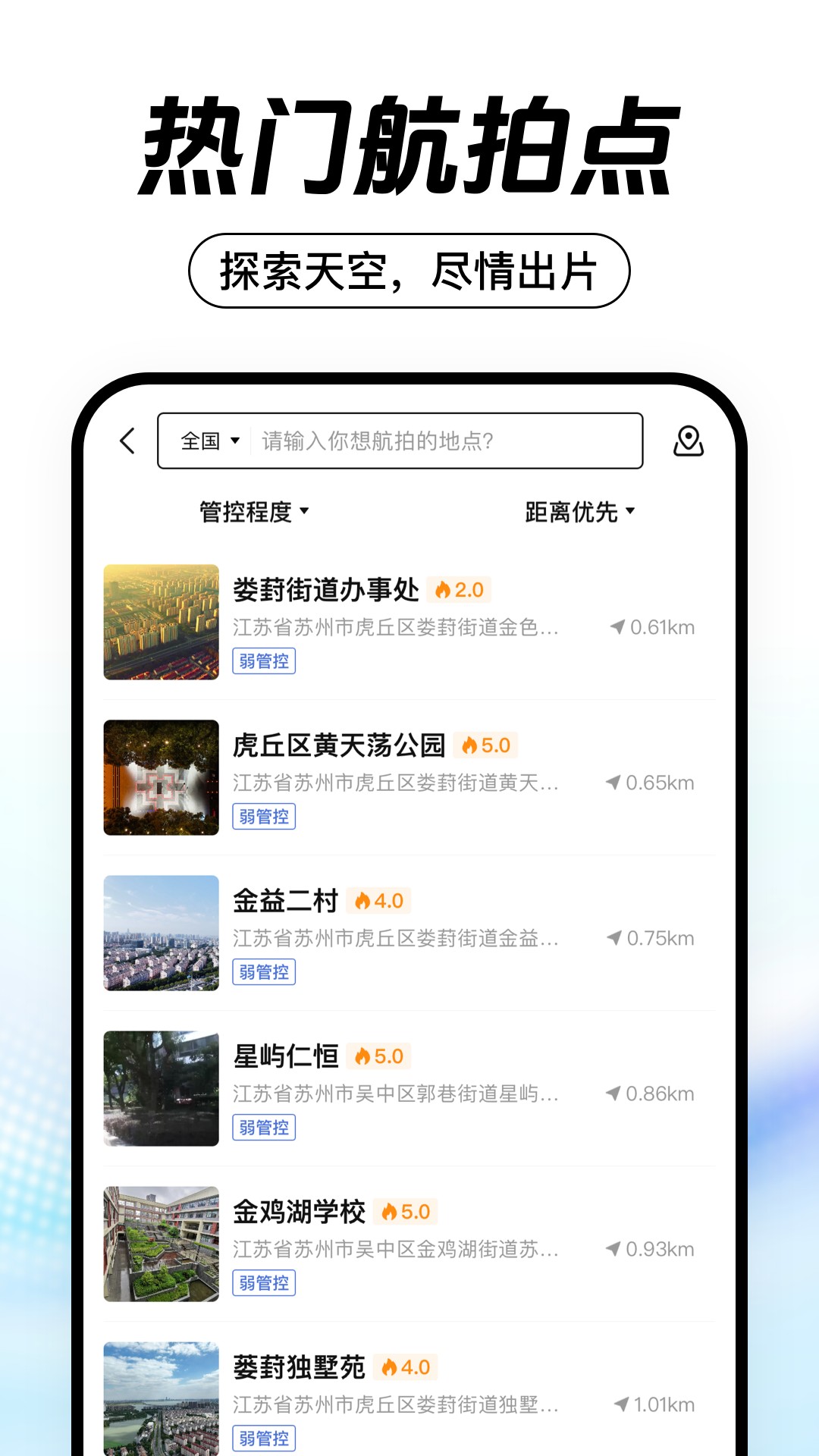Viewport: 819px width, 1456px height.
Task: Click the 弱管控 tag under 金鸡湖学校
Action: [264, 1283]
